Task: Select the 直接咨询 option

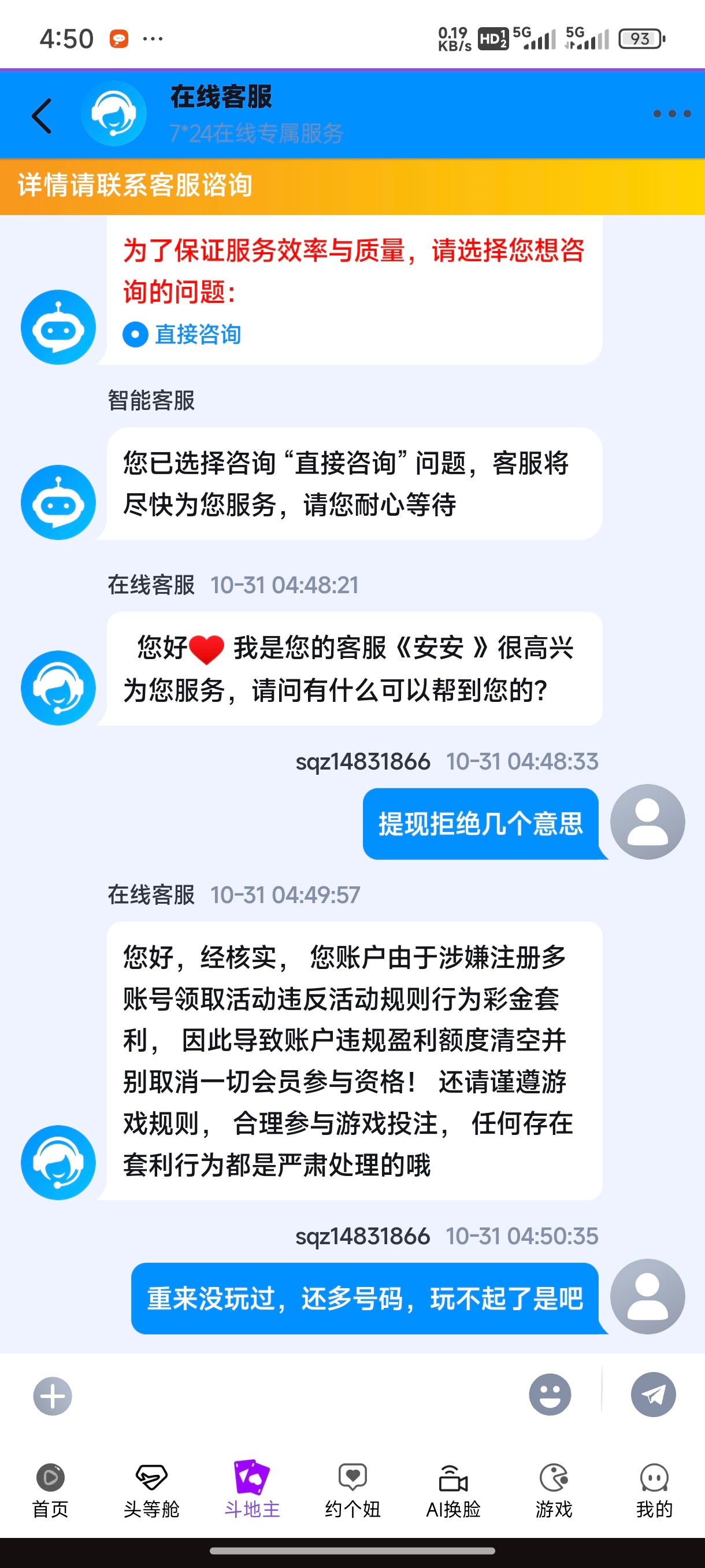Action: point(183,334)
